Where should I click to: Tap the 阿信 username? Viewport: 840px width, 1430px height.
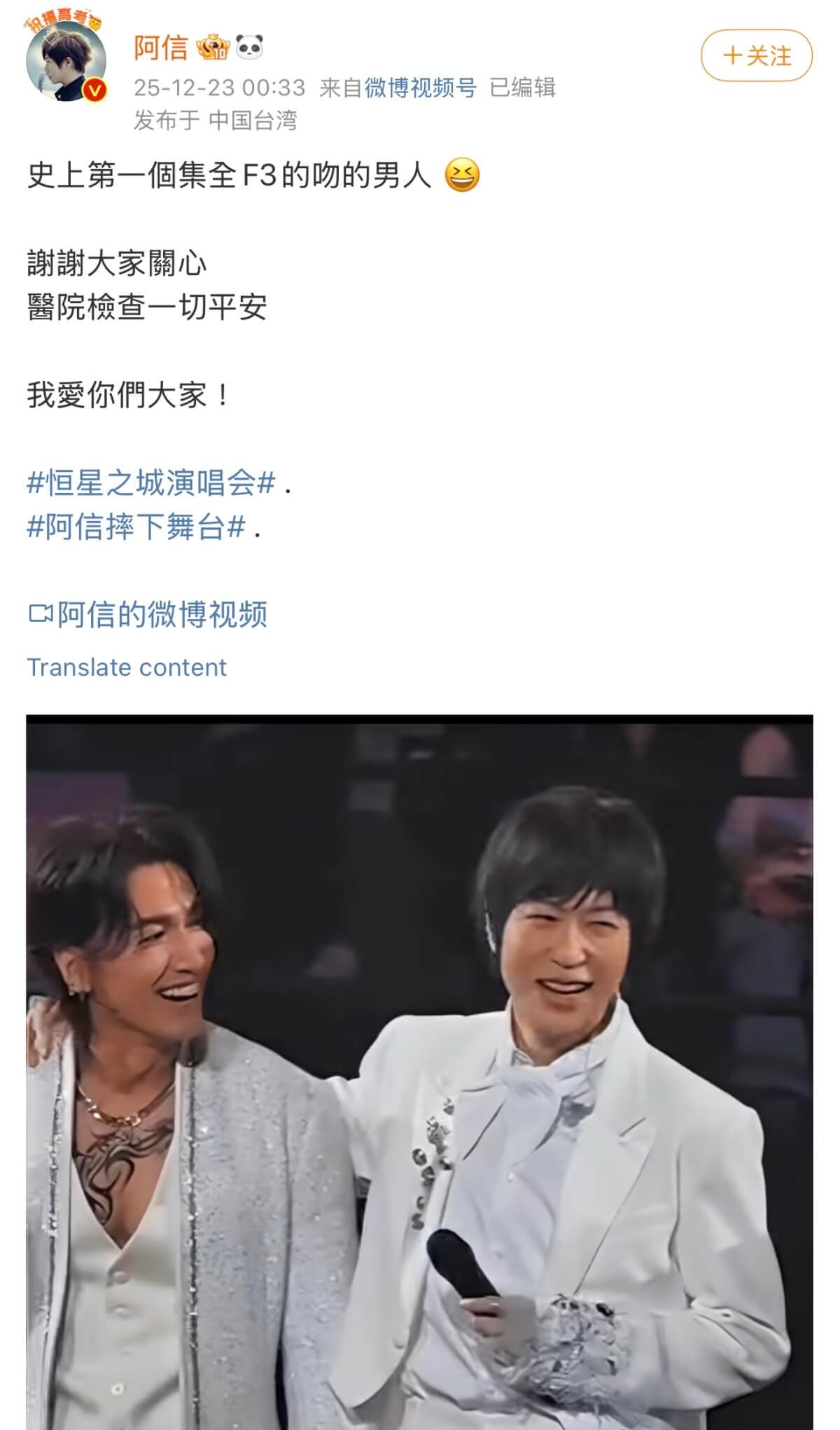pyautogui.click(x=160, y=48)
